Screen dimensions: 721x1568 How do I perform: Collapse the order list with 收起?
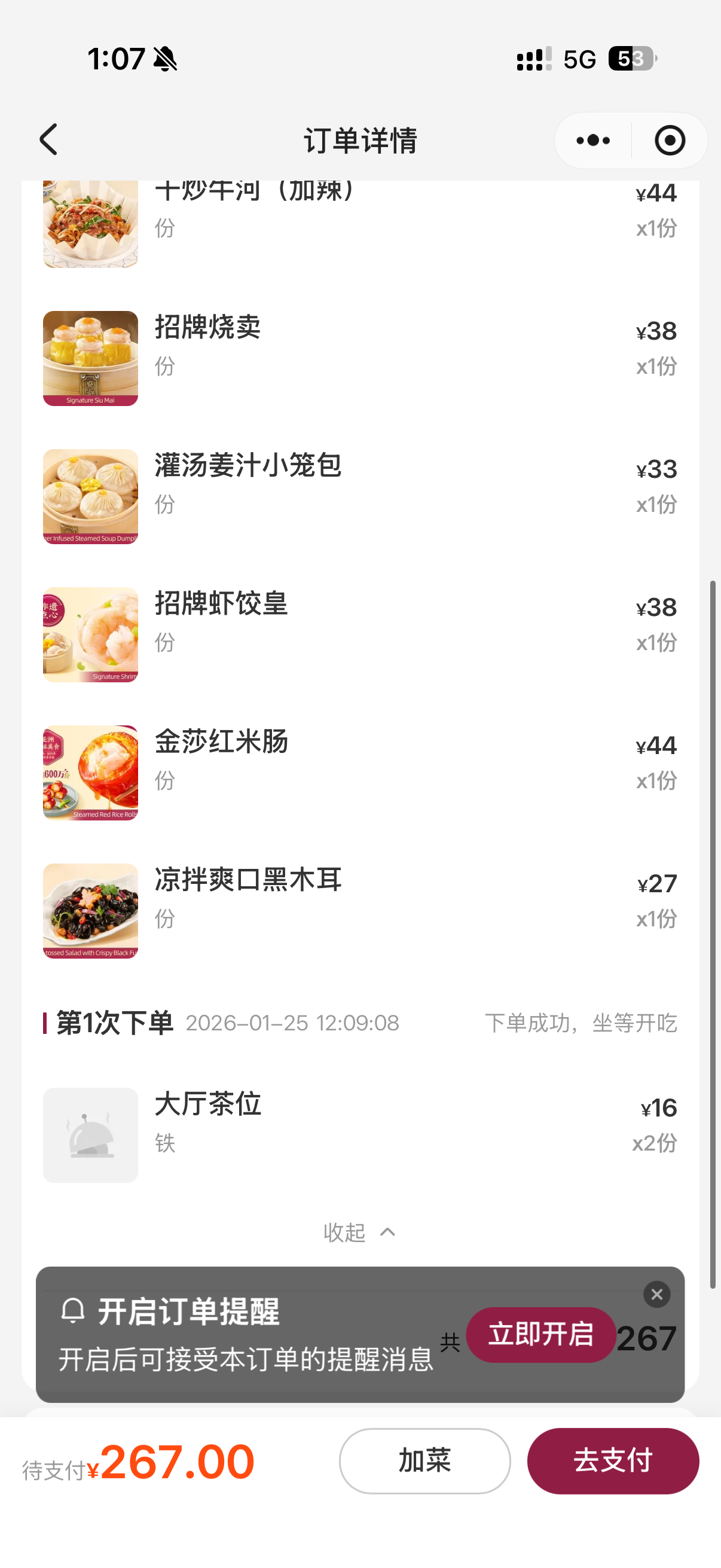point(359,1233)
